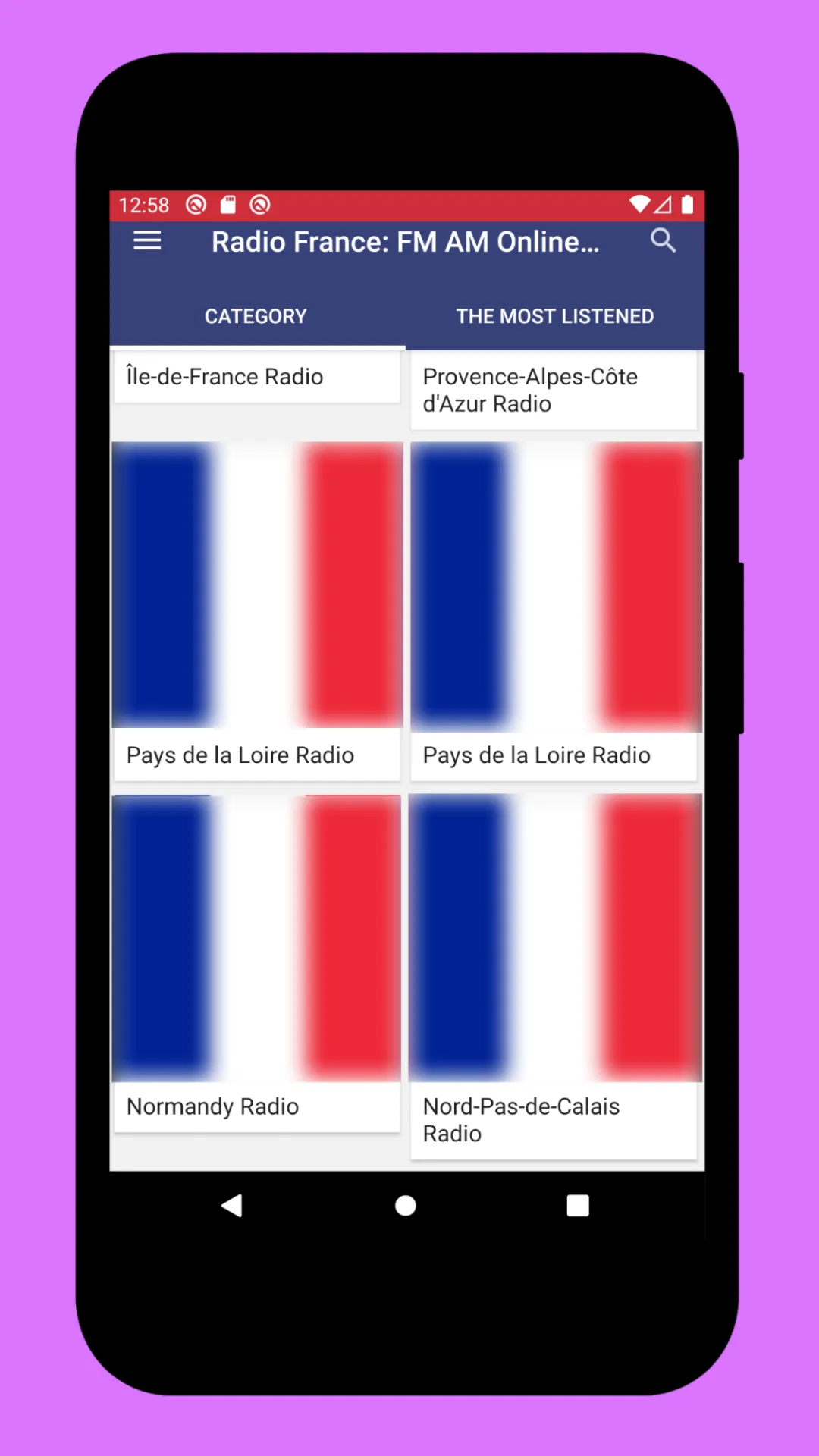Tap the system home button
This screenshot has height=1456, width=819.
(x=406, y=1206)
